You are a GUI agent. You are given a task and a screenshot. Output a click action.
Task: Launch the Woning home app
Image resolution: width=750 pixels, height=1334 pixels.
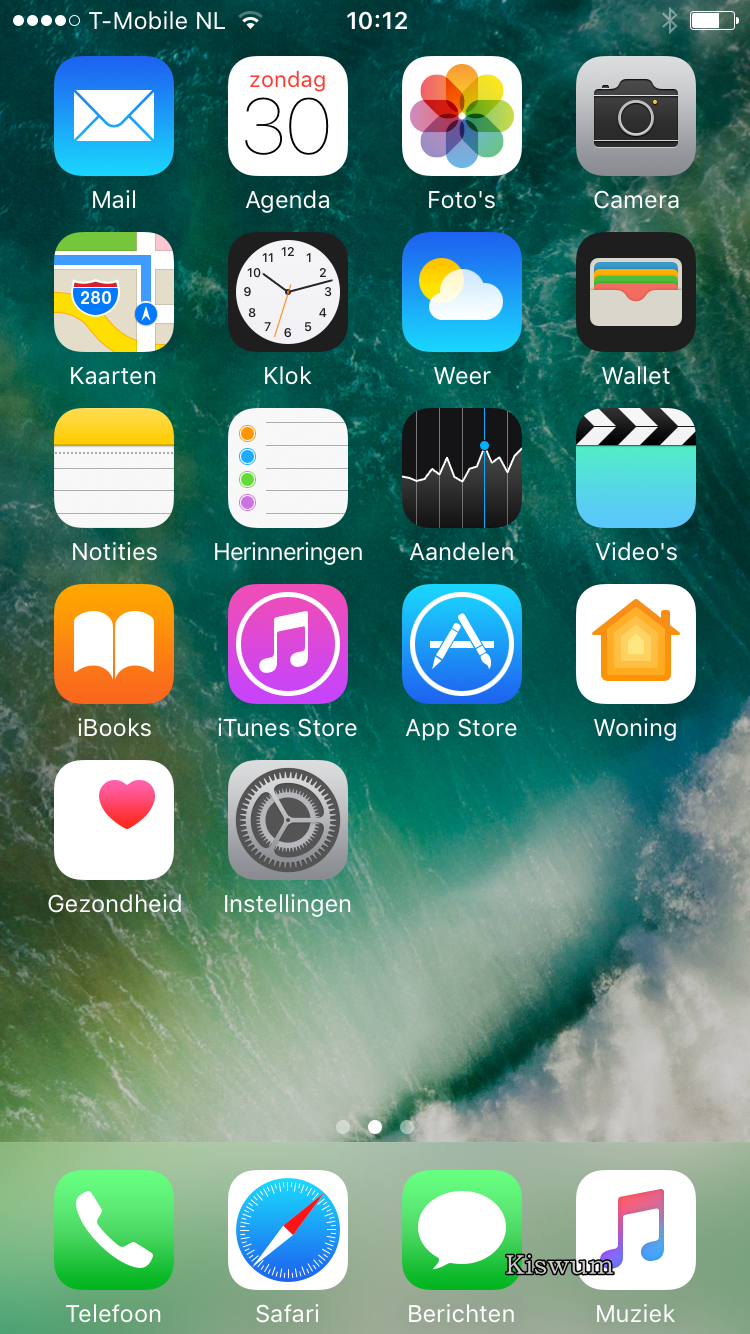(636, 644)
